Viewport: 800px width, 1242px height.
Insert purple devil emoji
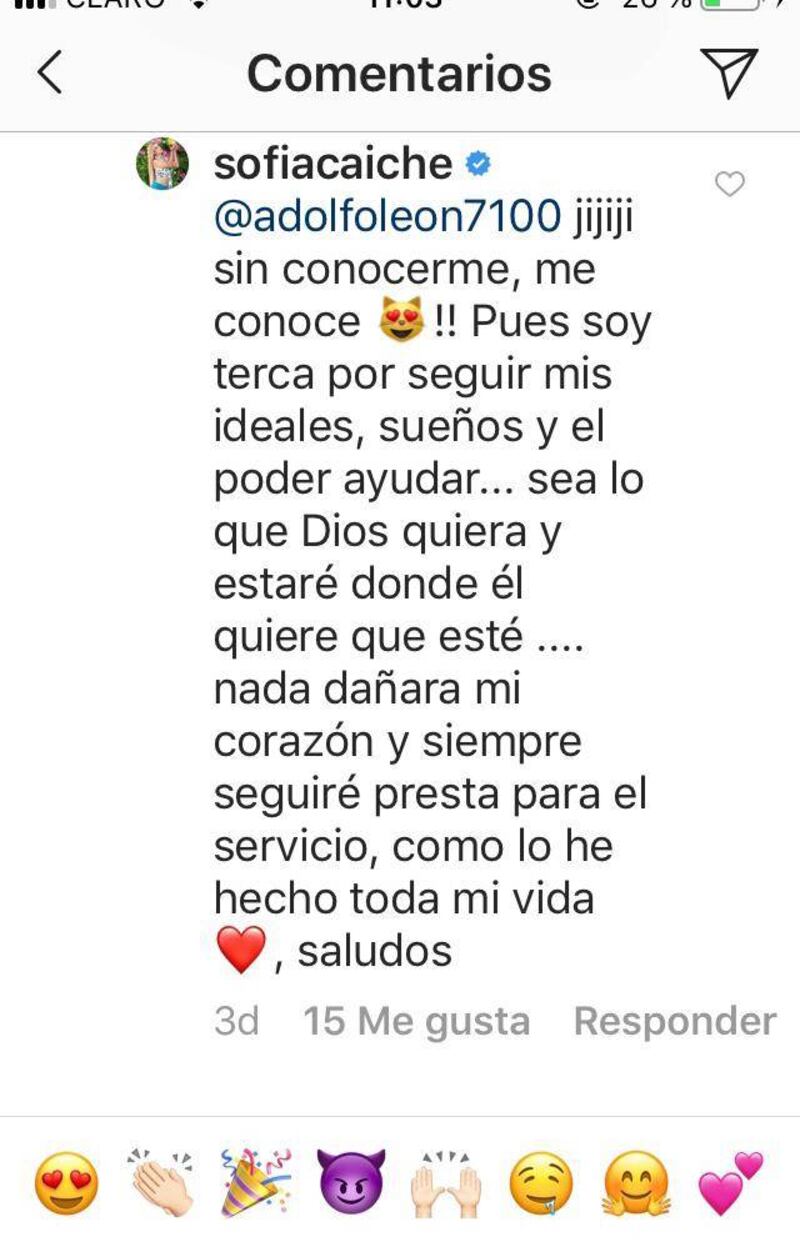click(351, 1184)
